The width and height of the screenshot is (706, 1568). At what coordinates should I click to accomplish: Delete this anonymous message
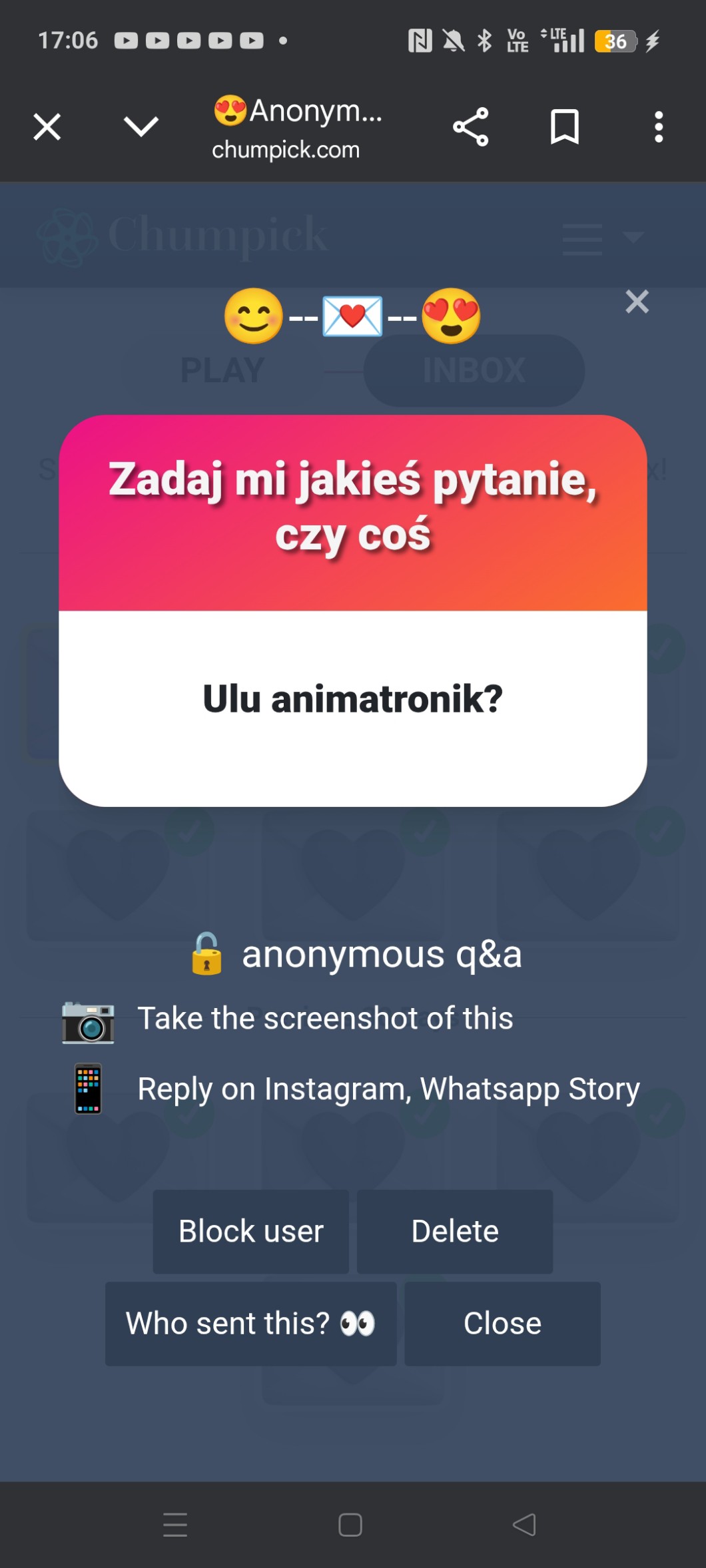tap(455, 1231)
